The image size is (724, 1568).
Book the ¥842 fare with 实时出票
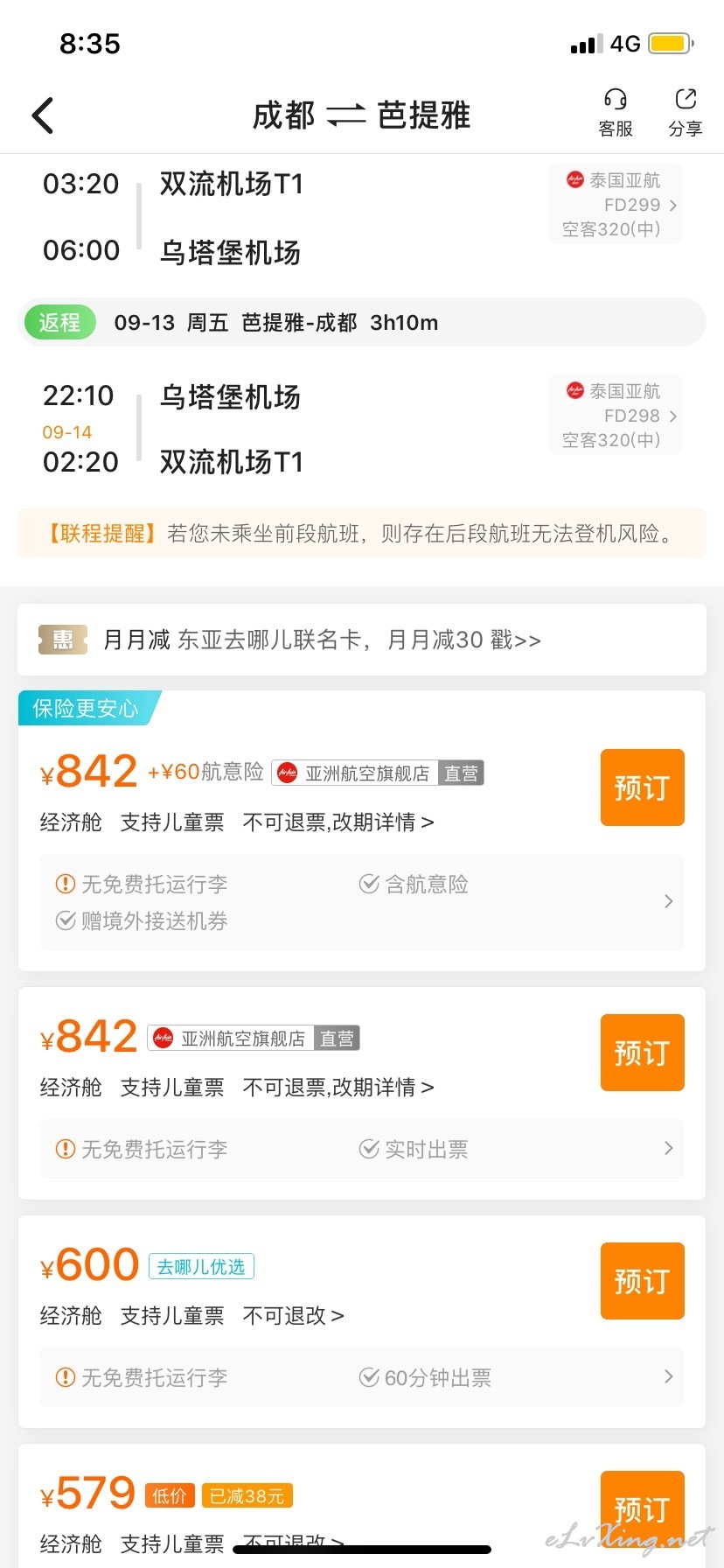tap(642, 1053)
